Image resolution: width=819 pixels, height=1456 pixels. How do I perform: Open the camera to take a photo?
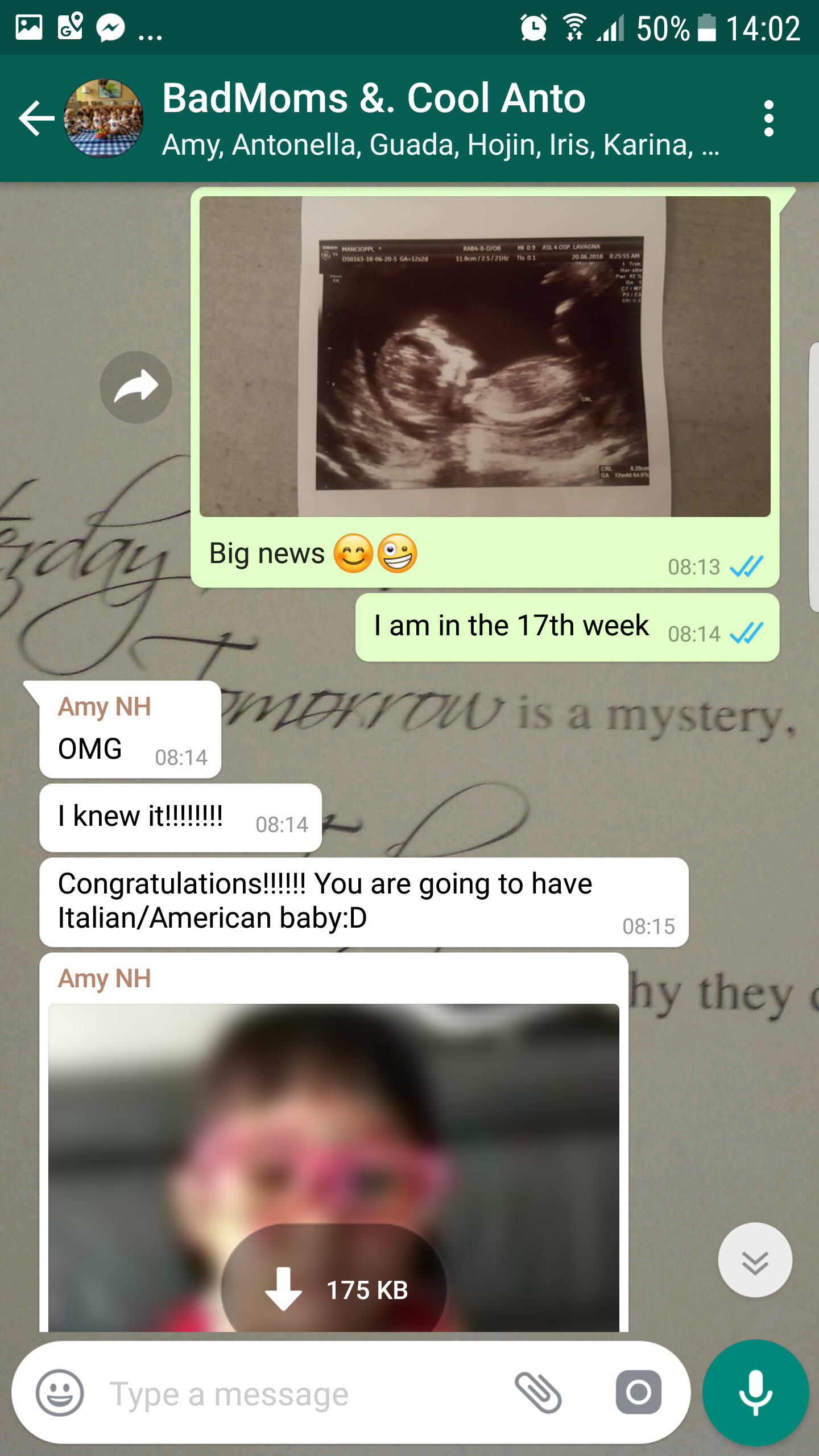click(638, 1392)
